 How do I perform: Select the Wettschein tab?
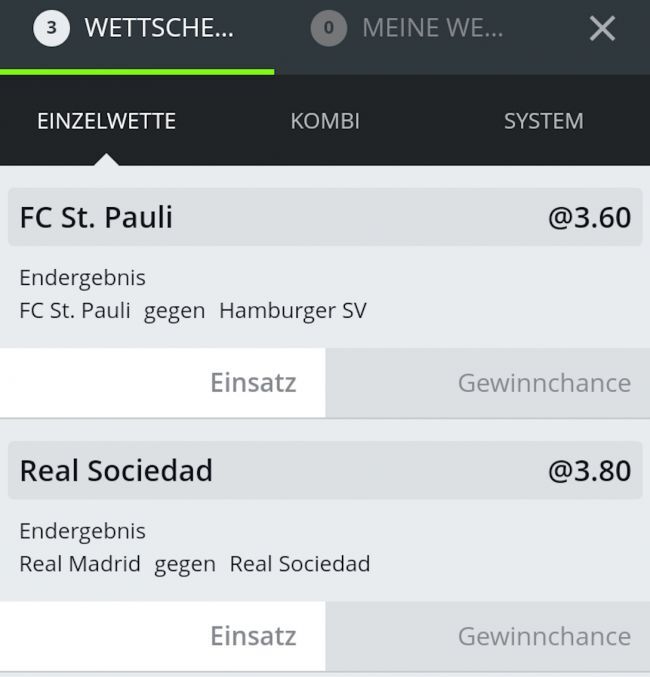[136, 29]
